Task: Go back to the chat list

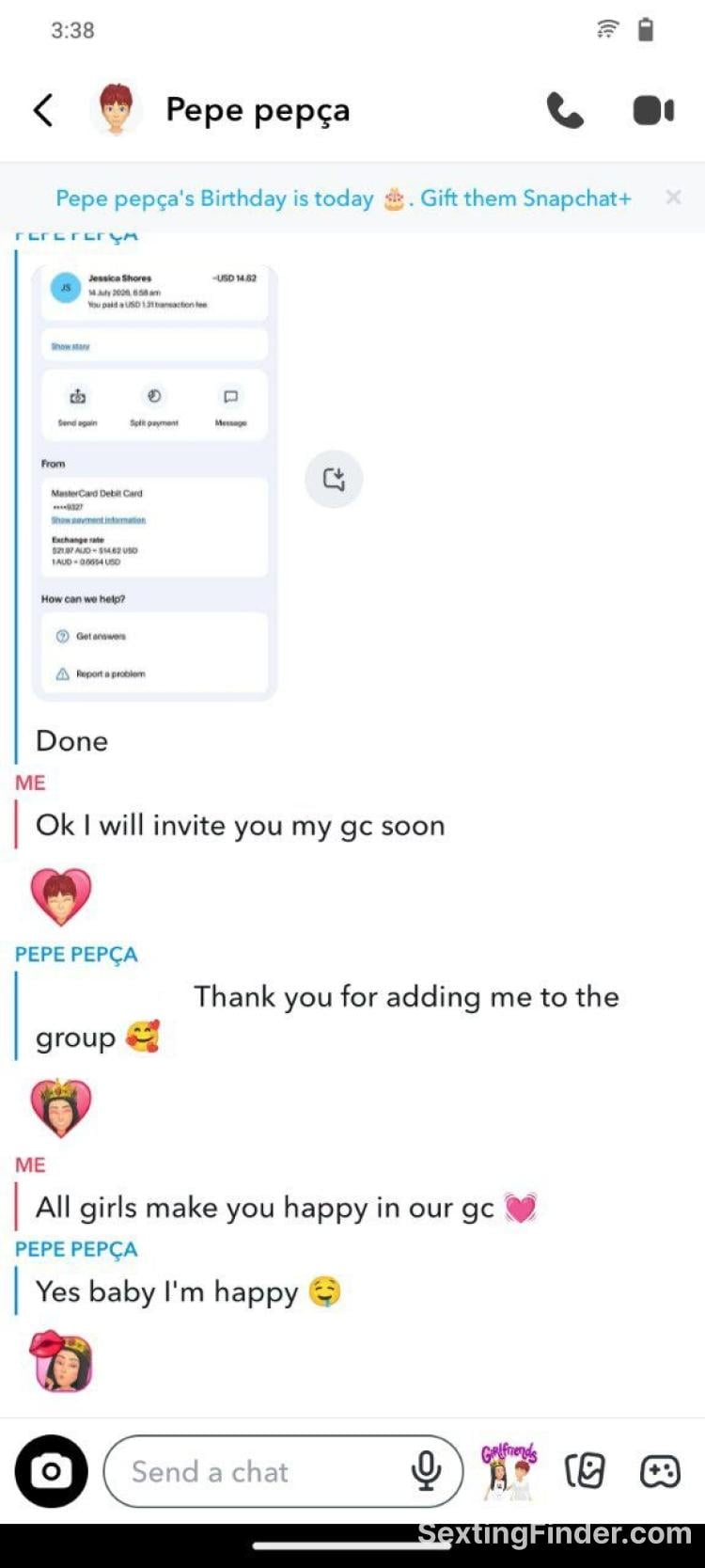Action: tap(43, 110)
